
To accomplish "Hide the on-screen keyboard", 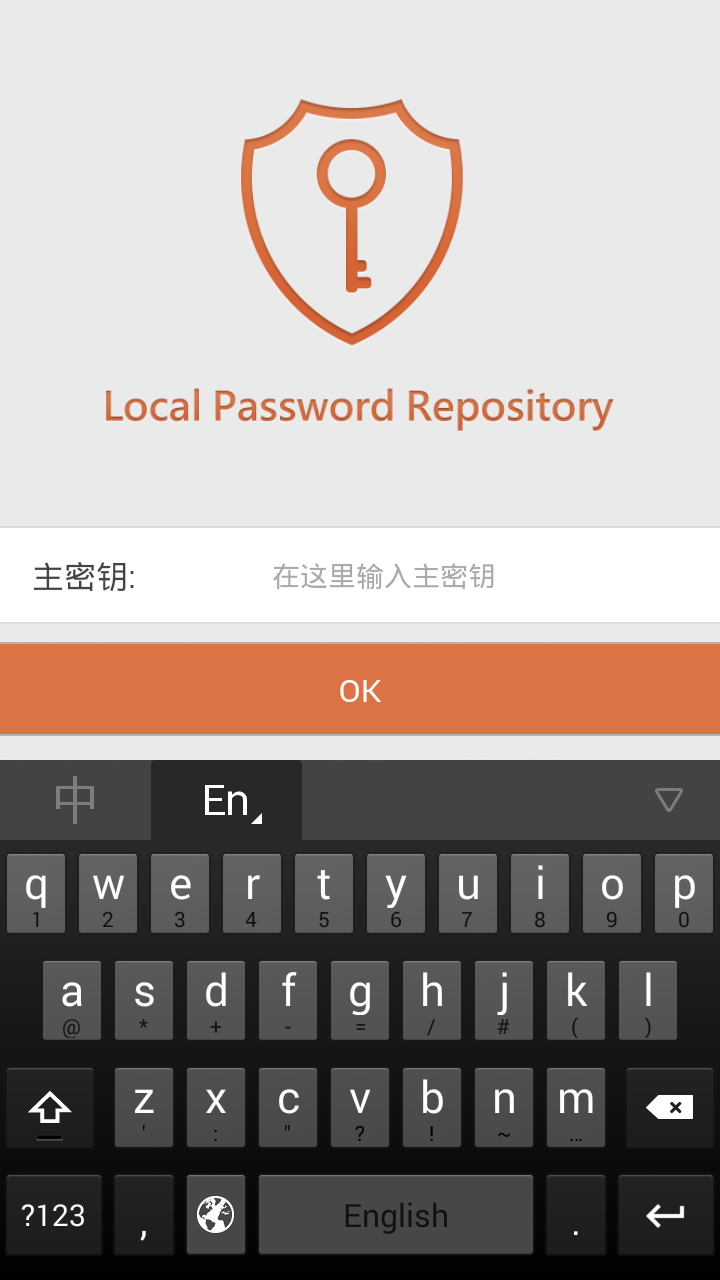I will click(x=668, y=800).
